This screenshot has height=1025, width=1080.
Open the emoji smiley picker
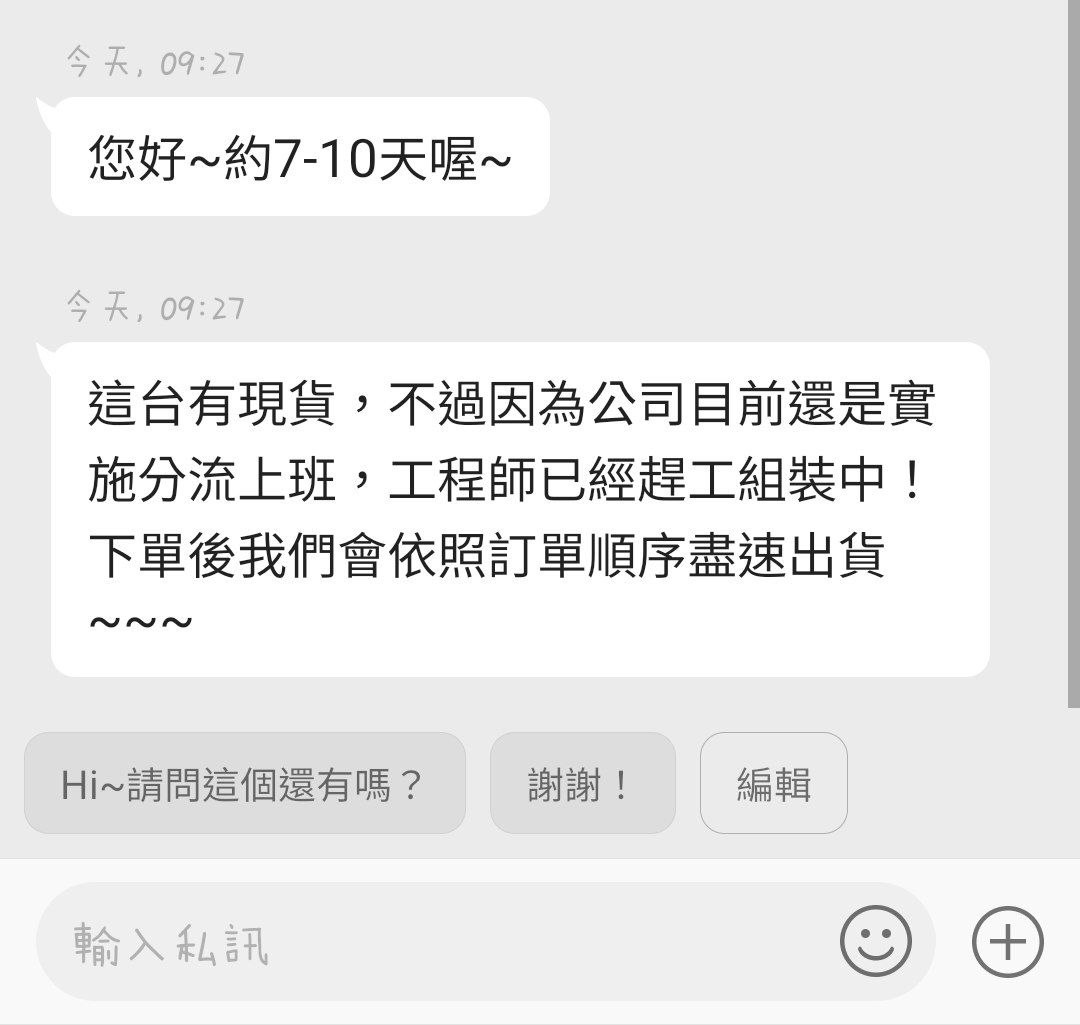[x=875, y=942]
